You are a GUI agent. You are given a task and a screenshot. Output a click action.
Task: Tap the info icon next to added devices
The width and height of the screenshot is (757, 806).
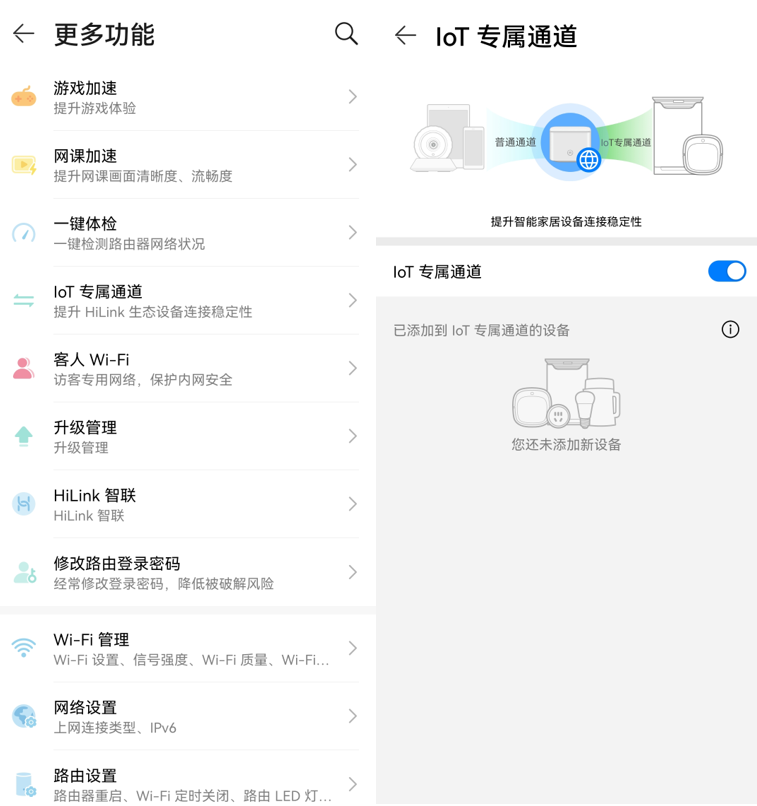pos(730,329)
